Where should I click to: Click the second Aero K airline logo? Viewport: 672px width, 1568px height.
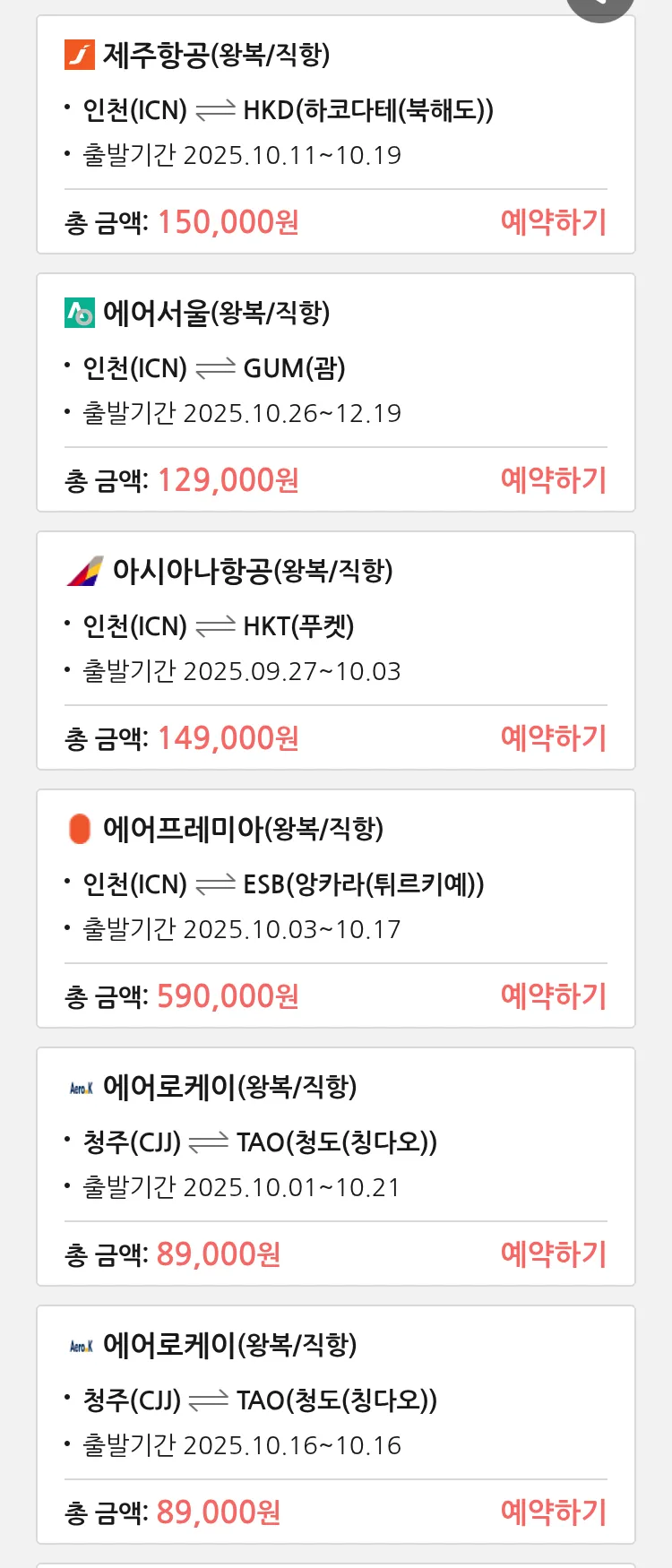click(x=82, y=1342)
